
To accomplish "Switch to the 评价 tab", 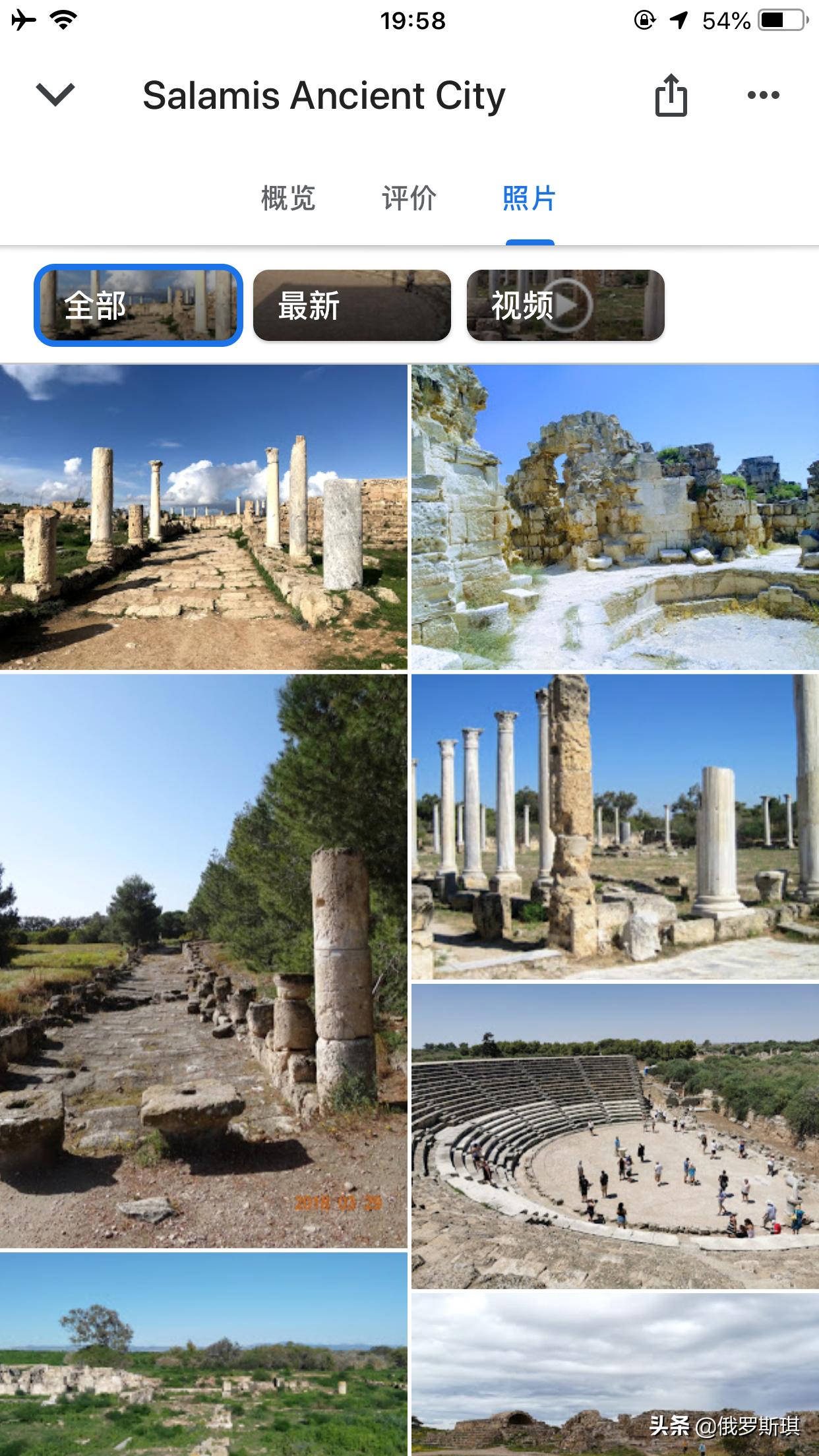I will coord(409,198).
